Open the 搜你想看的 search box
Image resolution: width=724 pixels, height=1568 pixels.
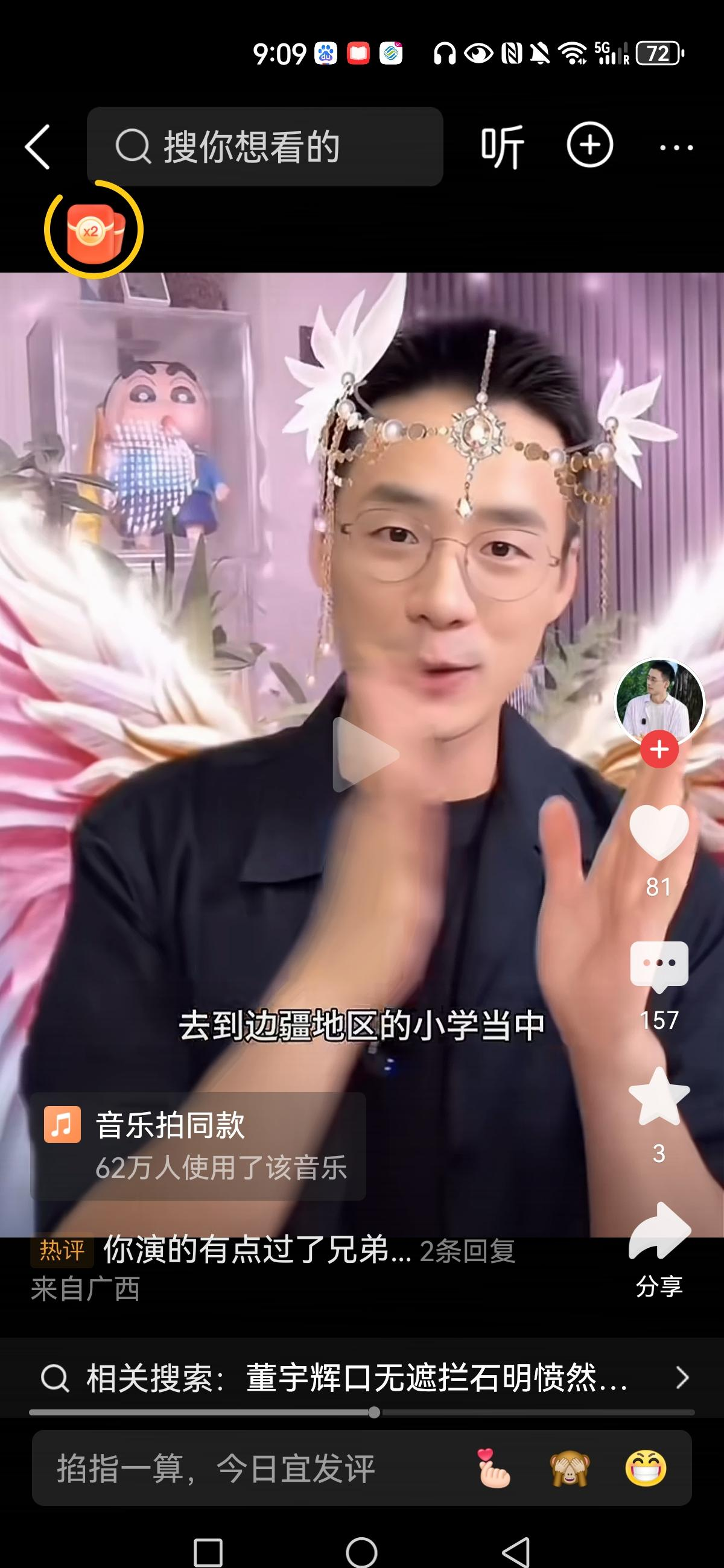click(x=265, y=147)
